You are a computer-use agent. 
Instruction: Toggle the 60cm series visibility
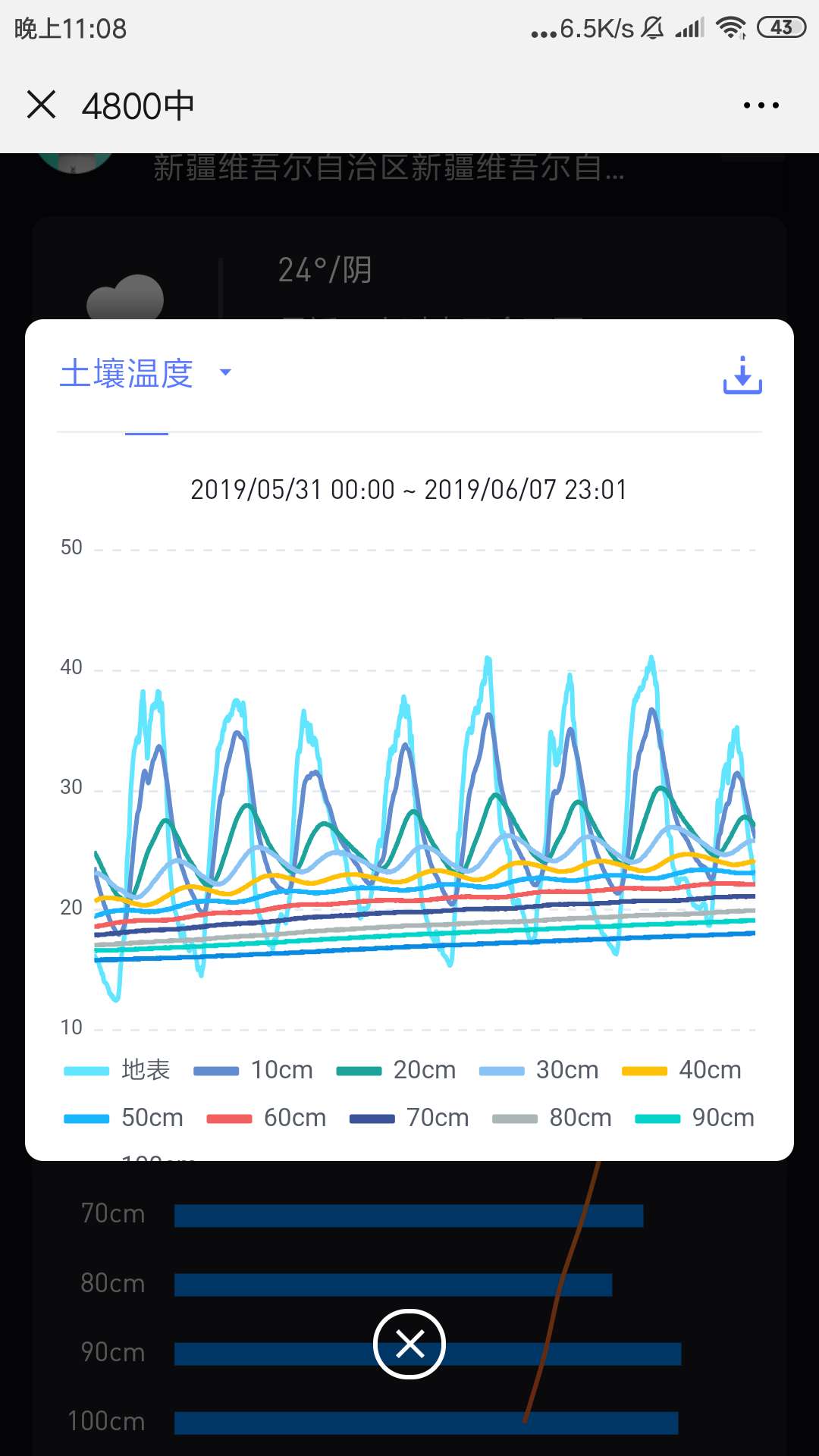pyautogui.click(x=267, y=1118)
